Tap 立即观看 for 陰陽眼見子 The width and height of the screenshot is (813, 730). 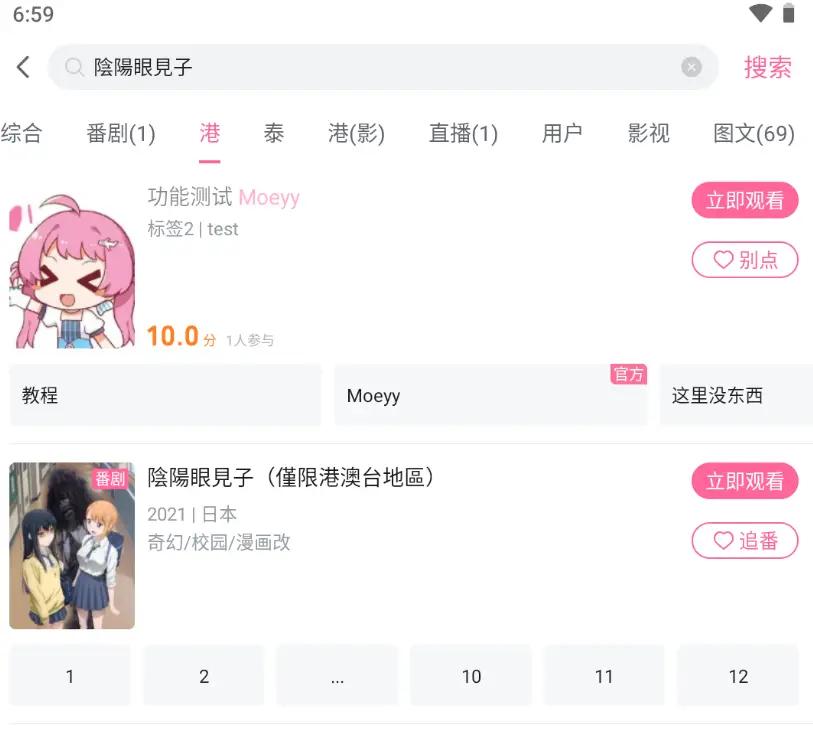(x=745, y=481)
